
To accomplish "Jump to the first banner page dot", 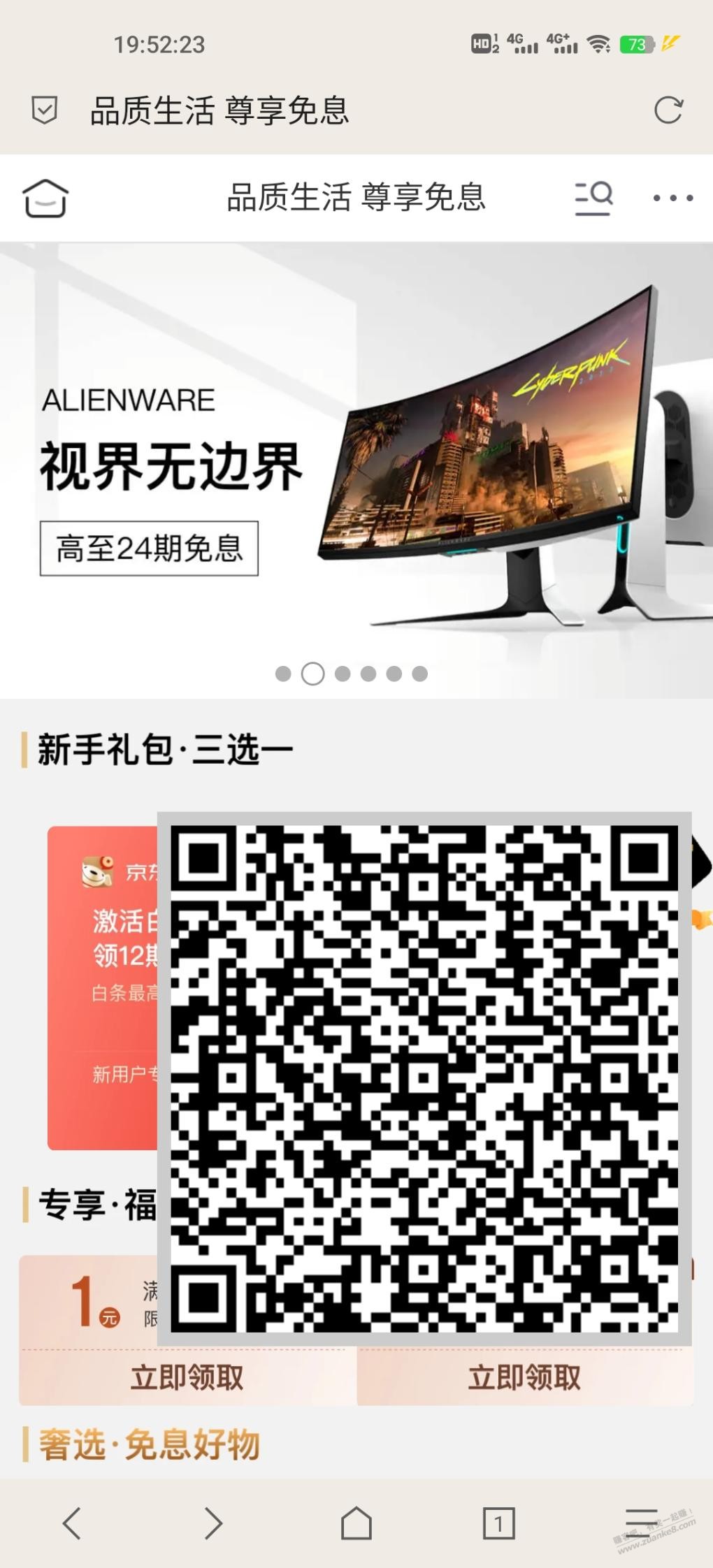I will (x=283, y=674).
